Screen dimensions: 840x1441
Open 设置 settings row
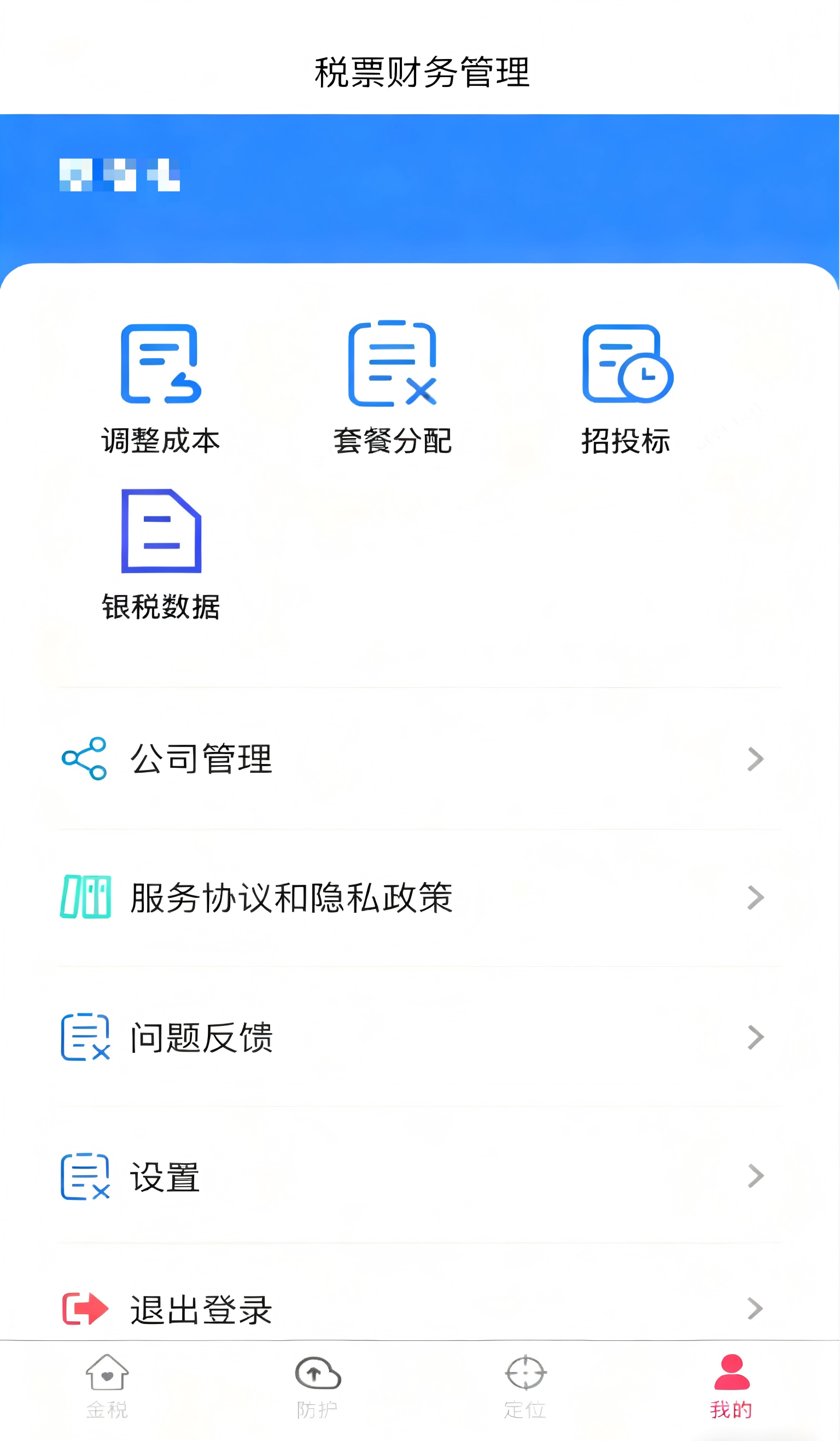[x=412, y=1177]
